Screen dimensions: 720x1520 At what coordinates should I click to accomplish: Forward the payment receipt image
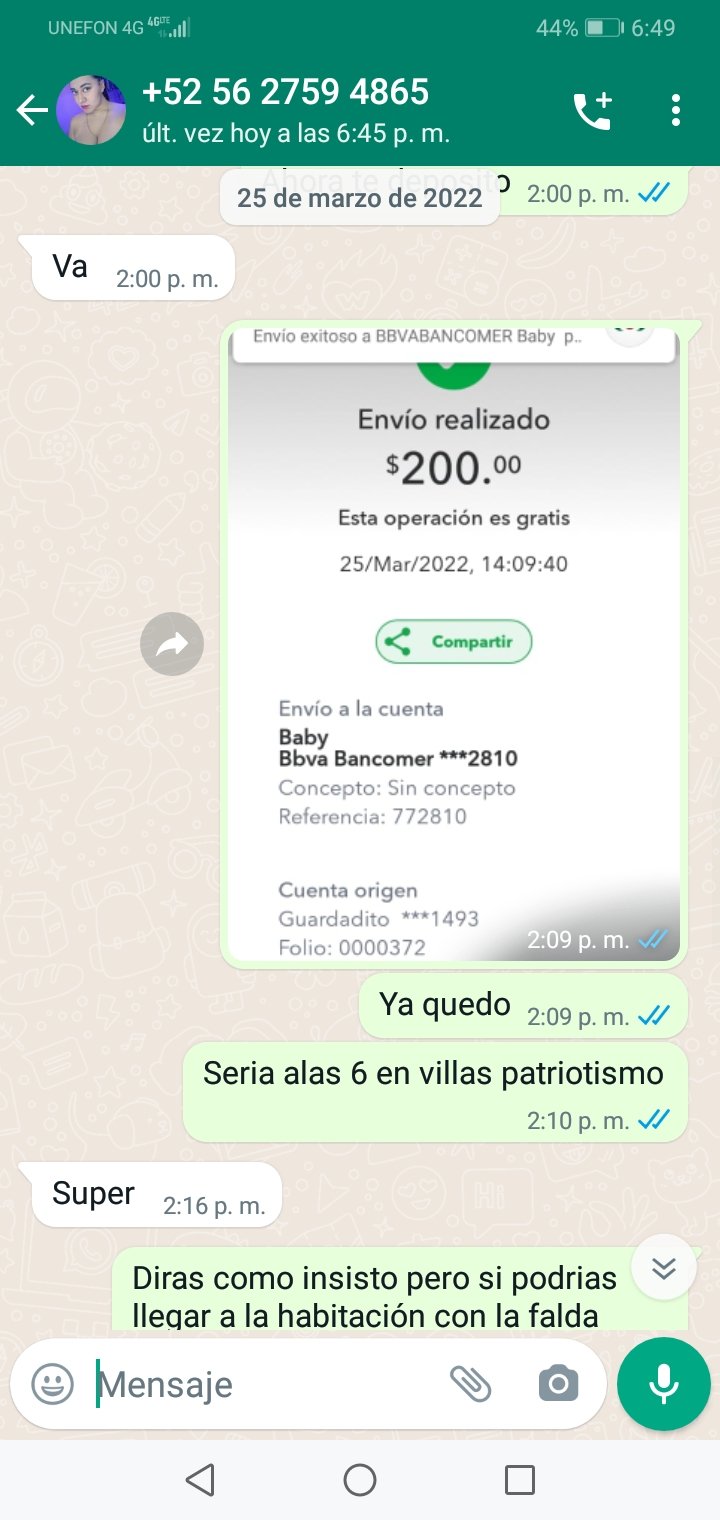click(172, 644)
